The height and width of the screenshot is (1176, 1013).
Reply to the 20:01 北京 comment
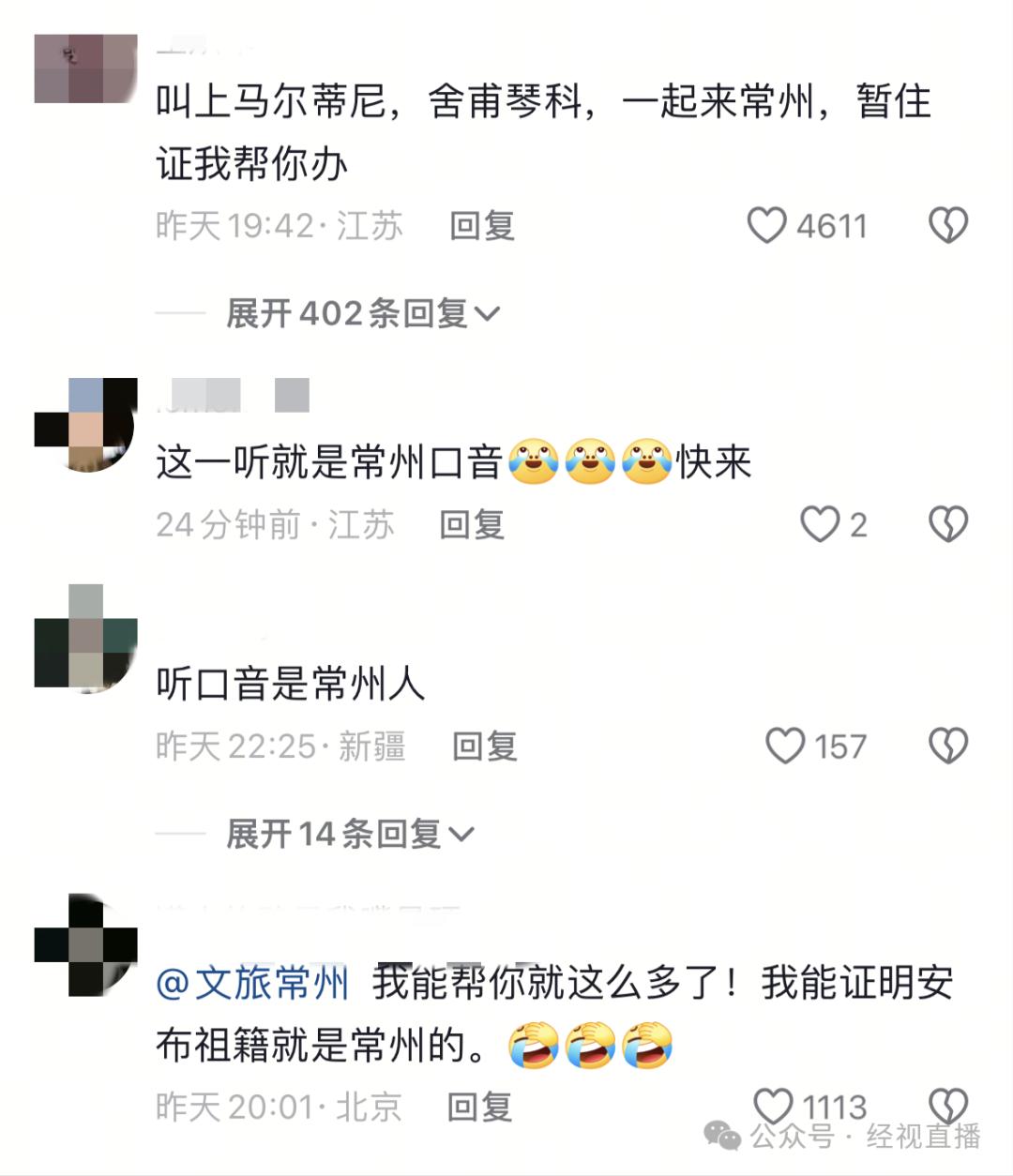click(x=479, y=1108)
